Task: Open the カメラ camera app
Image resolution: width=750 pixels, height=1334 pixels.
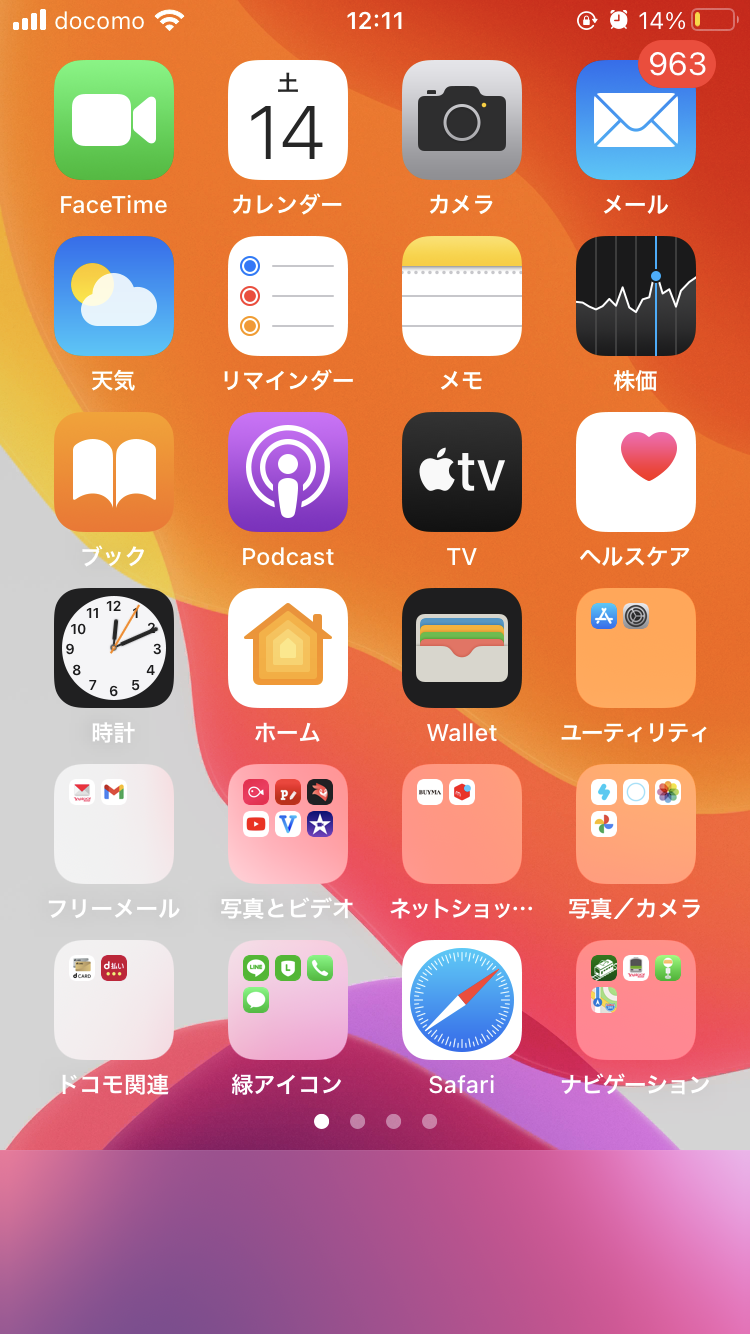Action: coord(462,120)
